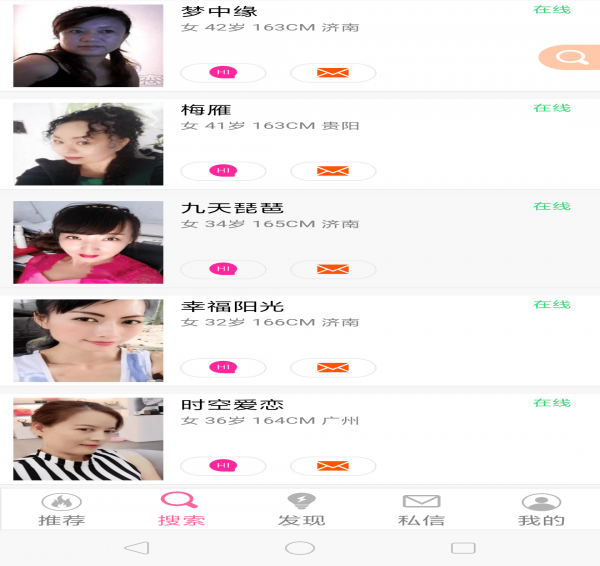Go to the 我的 tab
This screenshot has height=566, width=600.
pos(541,510)
